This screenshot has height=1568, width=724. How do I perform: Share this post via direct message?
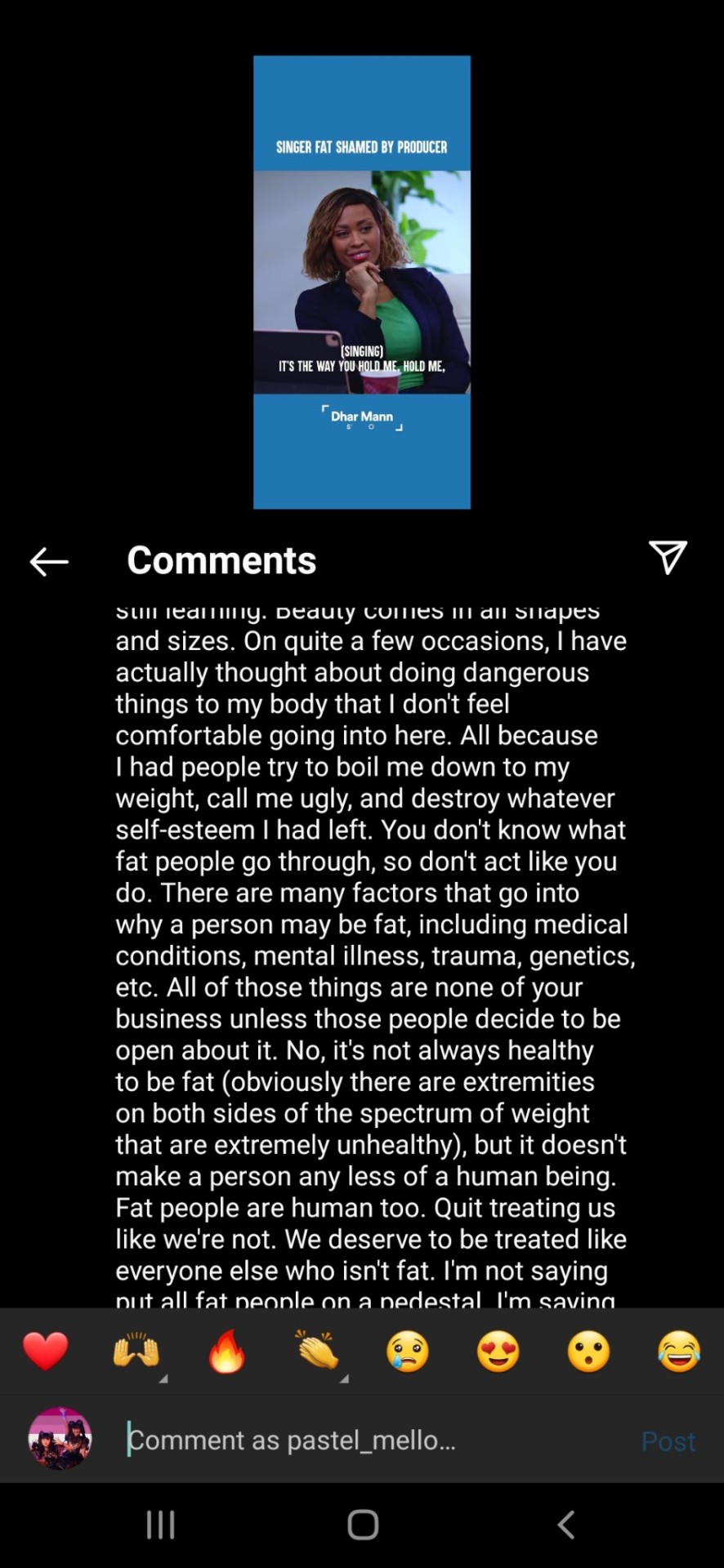(x=668, y=558)
